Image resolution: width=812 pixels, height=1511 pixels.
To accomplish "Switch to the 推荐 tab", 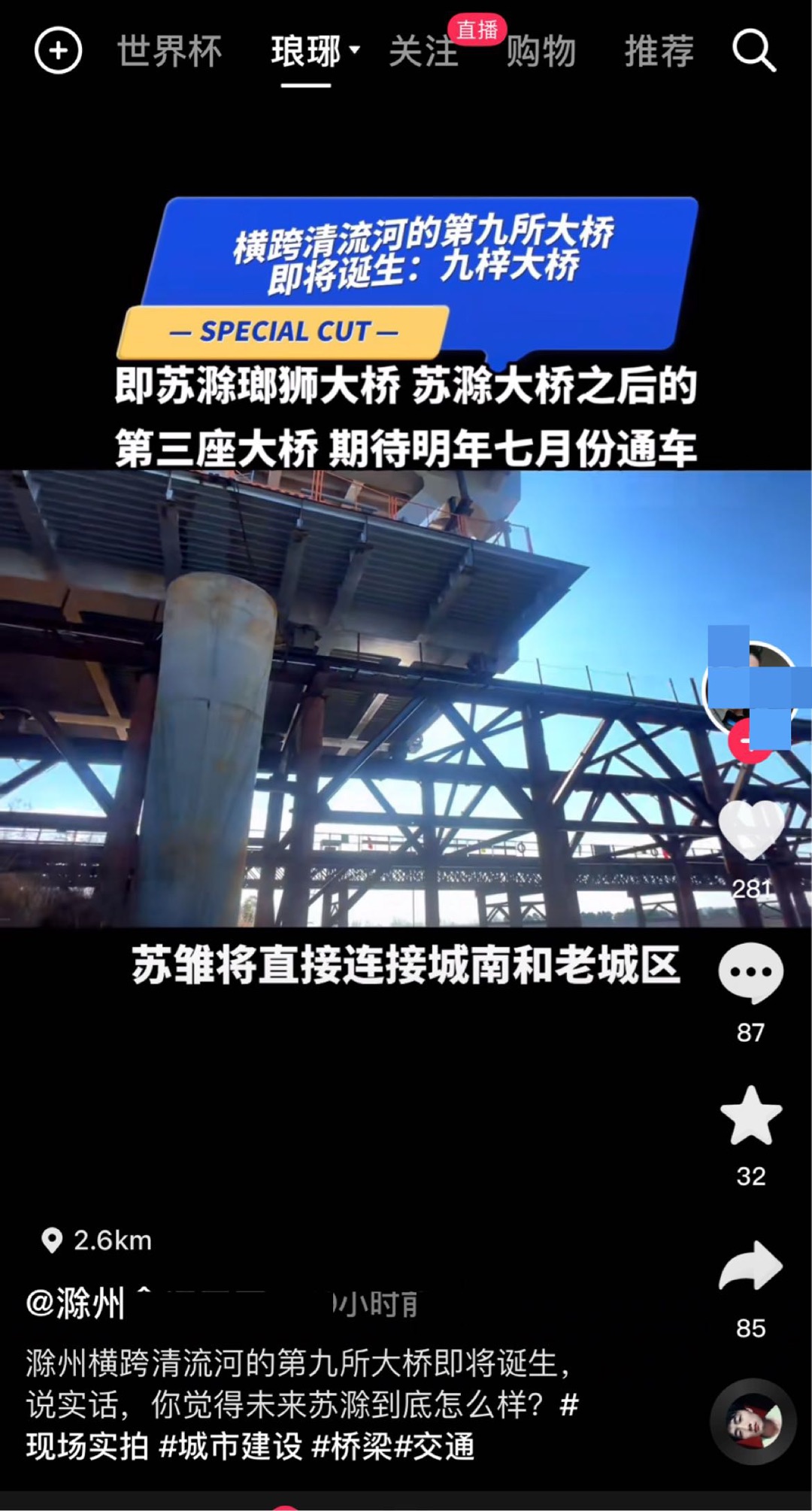I will (x=659, y=51).
